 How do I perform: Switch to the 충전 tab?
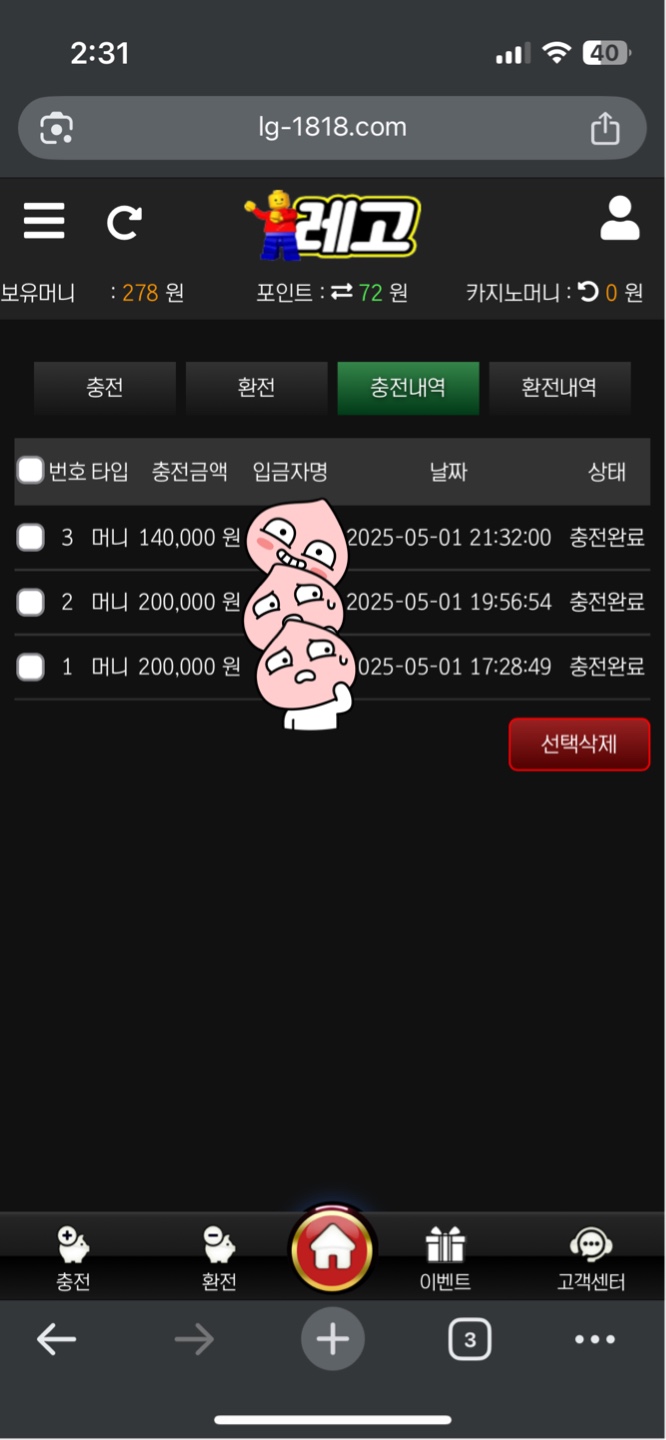[105, 388]
